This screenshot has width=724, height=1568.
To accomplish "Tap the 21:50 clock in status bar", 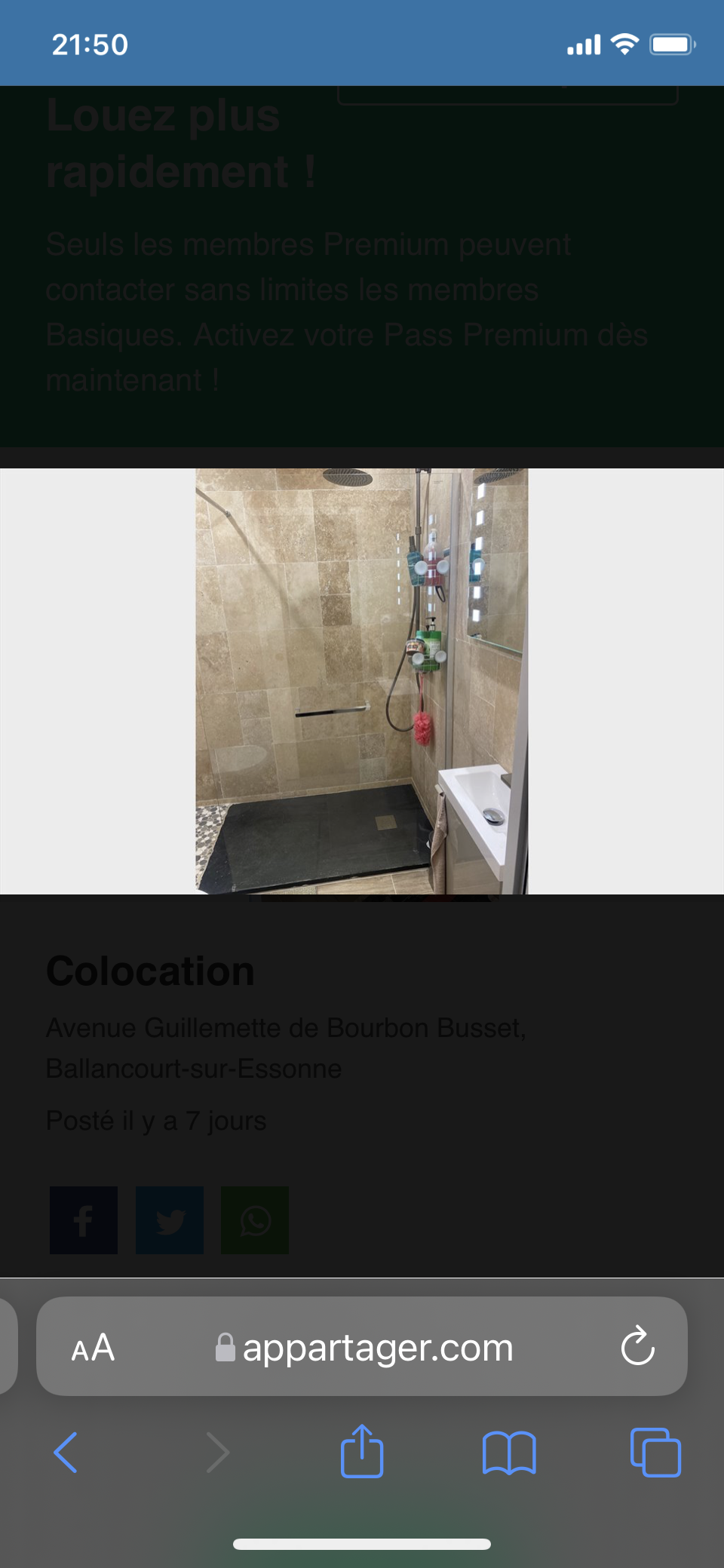I will 90,44.
